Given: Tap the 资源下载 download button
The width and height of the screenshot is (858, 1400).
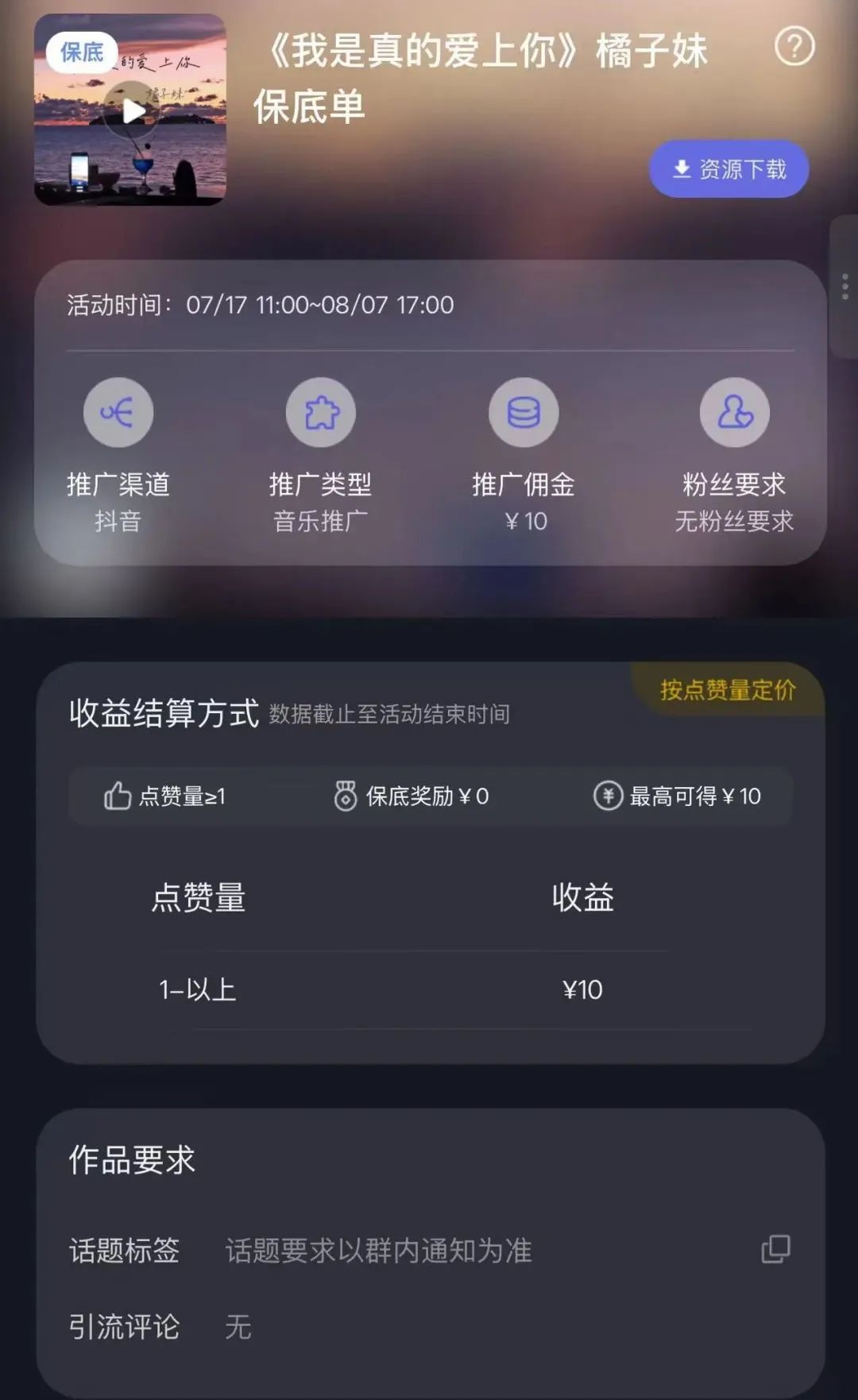Looking at the screenshot, I should pyautogui.click(x=729, y=169).
